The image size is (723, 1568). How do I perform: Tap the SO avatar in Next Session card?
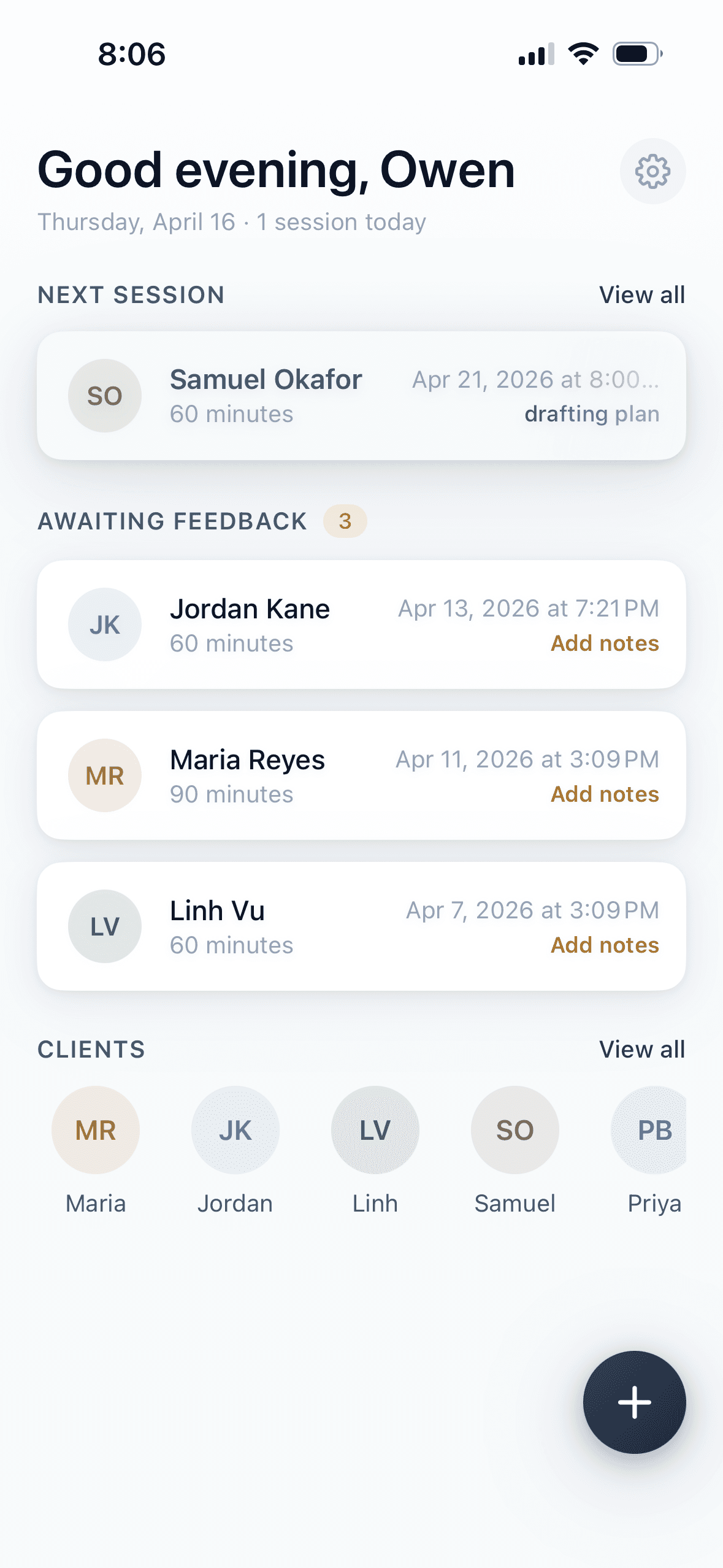104,396
